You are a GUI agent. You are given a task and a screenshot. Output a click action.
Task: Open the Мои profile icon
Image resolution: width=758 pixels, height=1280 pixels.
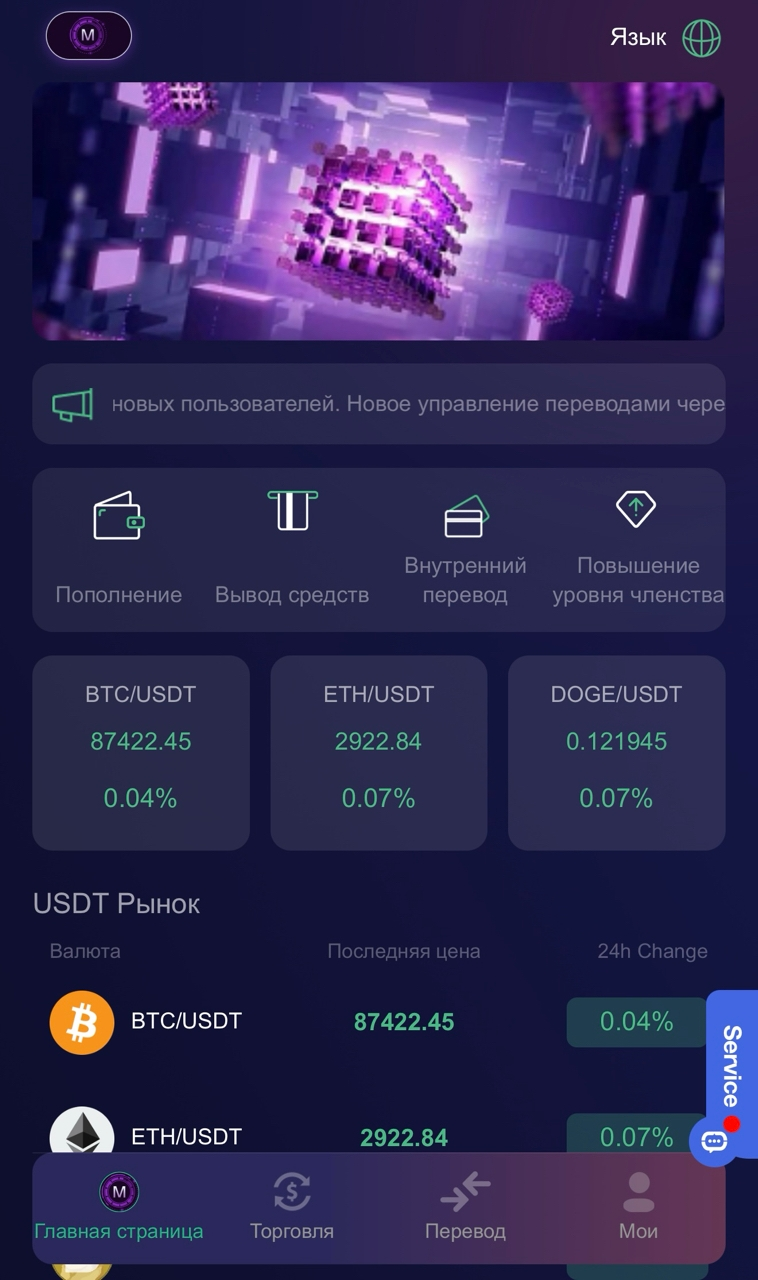click(637, 1189)
